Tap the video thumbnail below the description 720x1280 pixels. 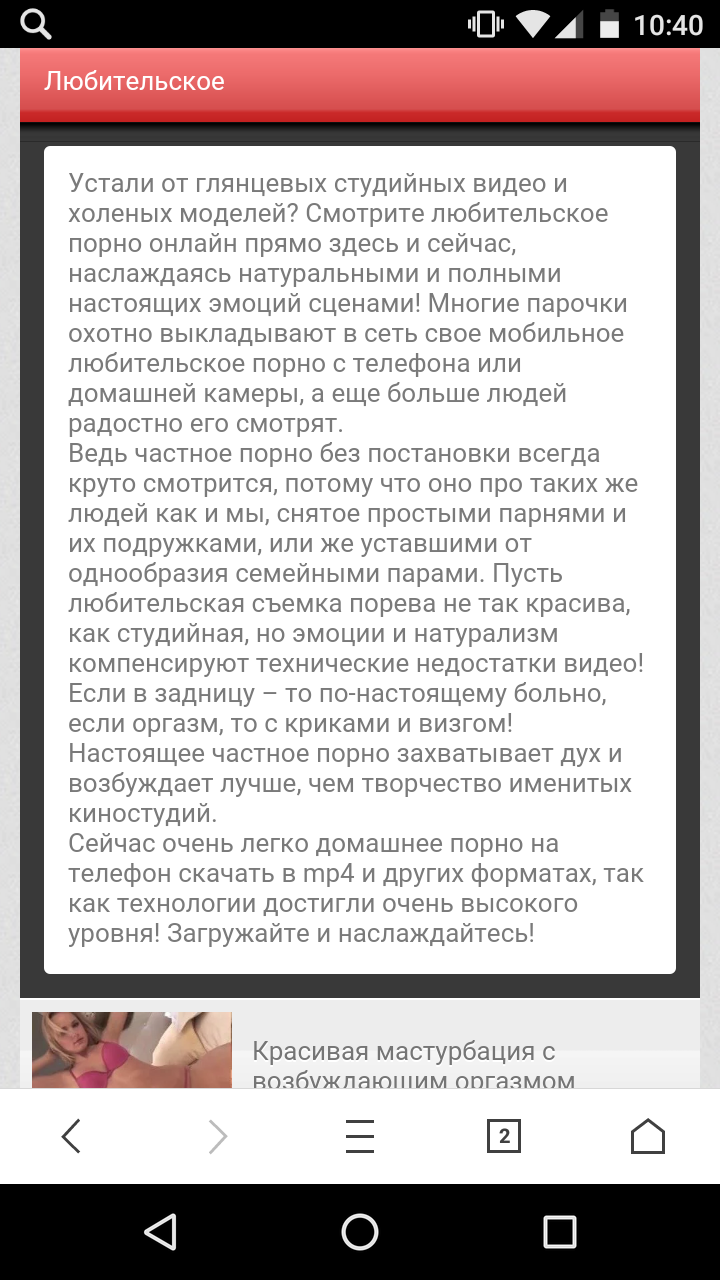click(x=132, y=1050)
